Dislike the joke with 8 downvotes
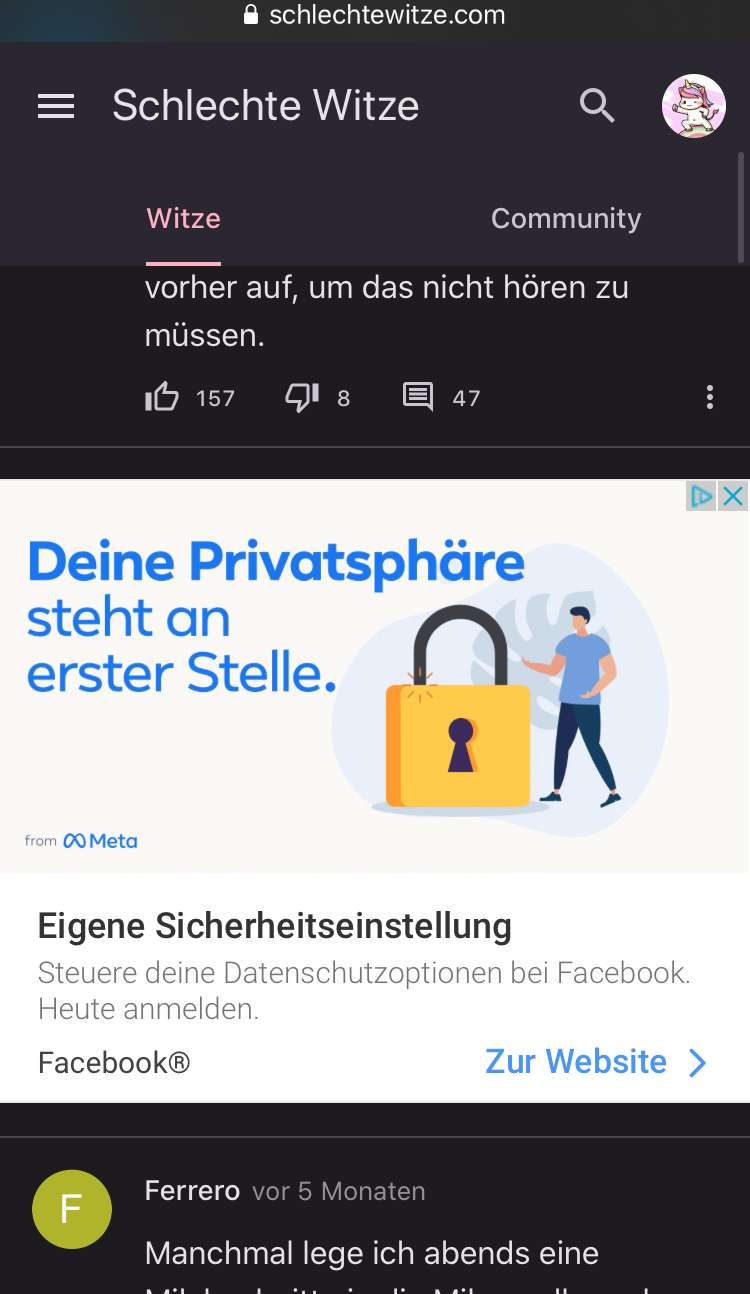This screenshot has height=1294, width=750. (301, 398)
